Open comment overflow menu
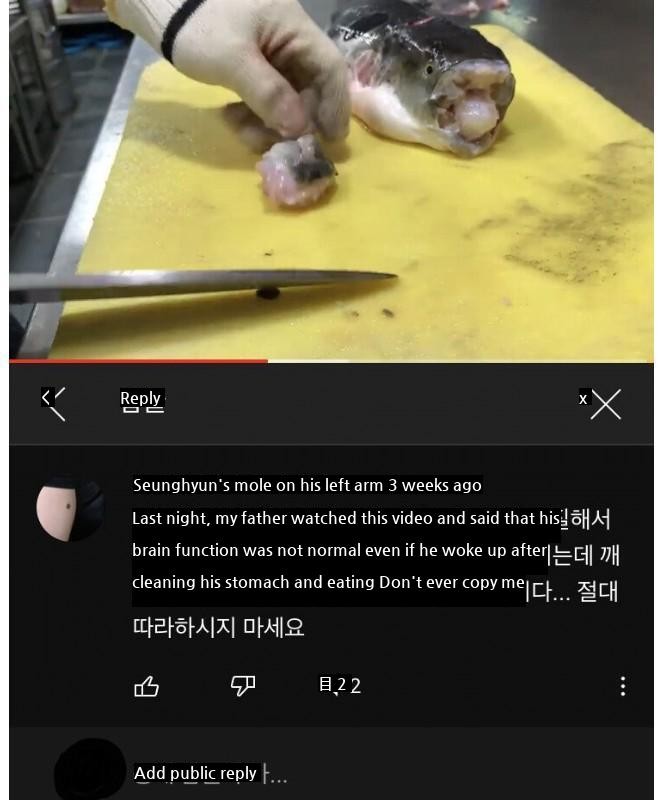The image size is (660, 800). click(623, 686)
